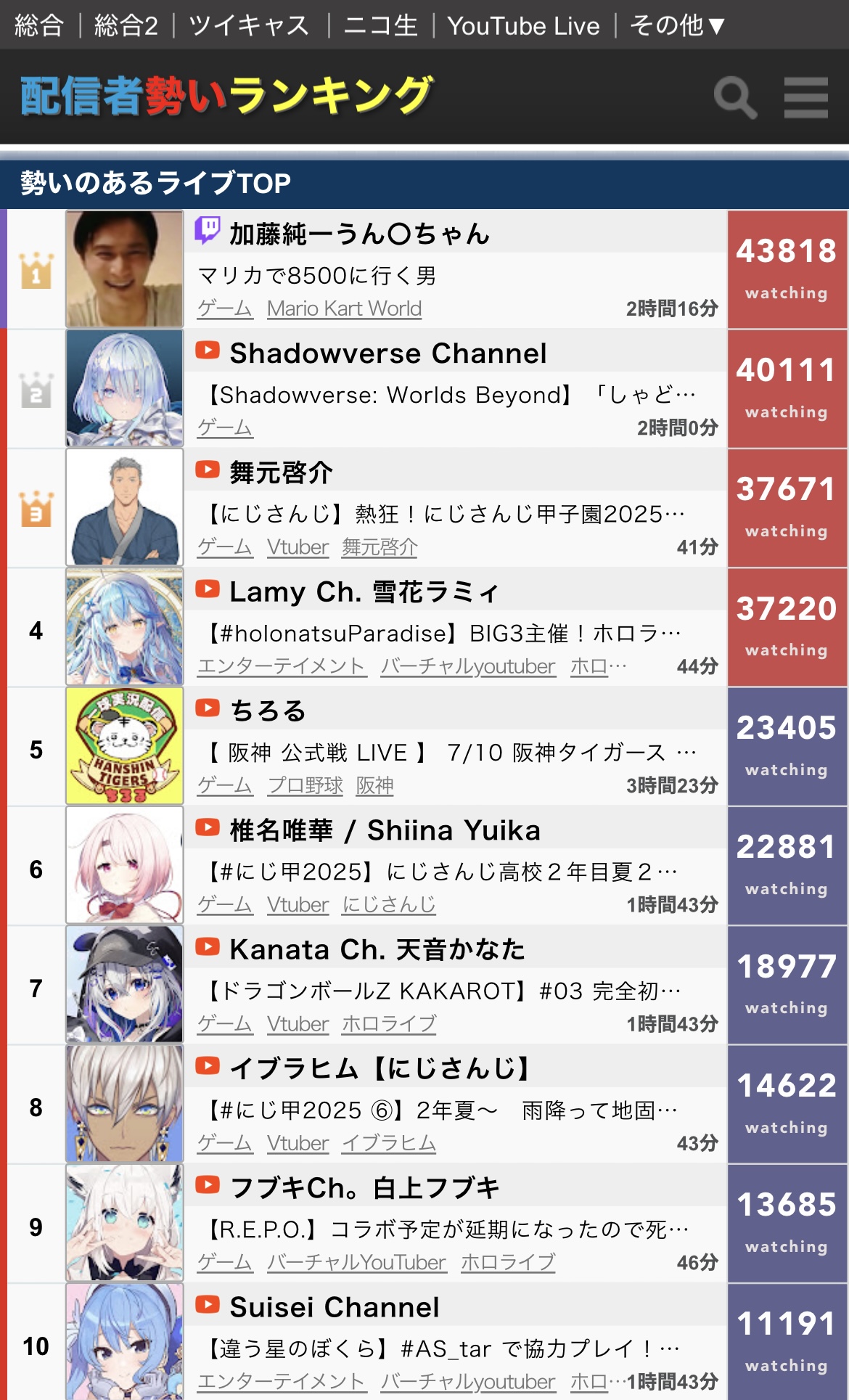Open Lamy Ch. 雪花ラミィ stream
Image resolution: width=849 pixels, height=1400 pixels.
coord(364,591)
